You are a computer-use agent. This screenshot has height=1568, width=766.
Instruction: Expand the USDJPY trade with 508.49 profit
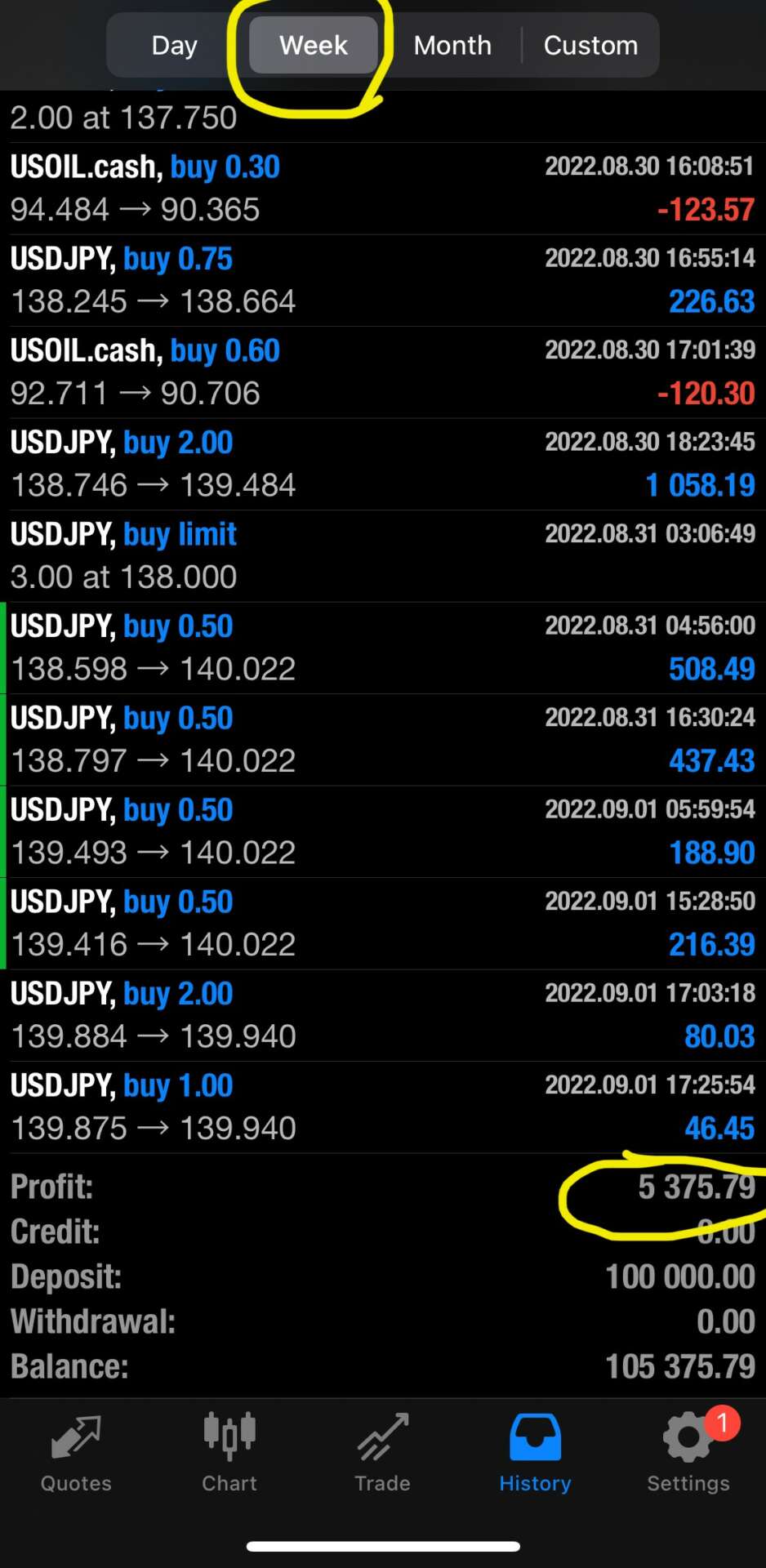[382, 648]
